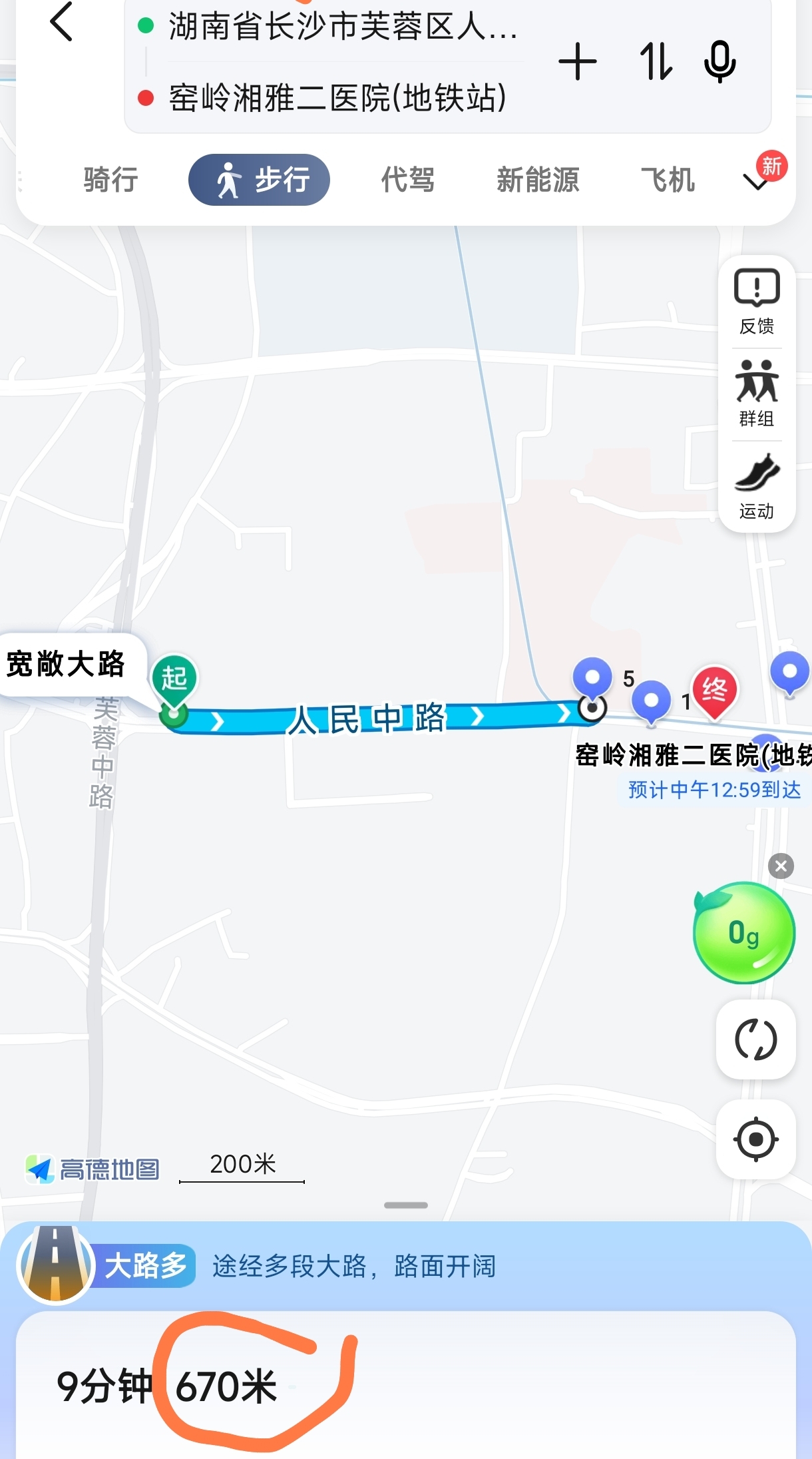Start voice input with microphone

coord(719,62)
